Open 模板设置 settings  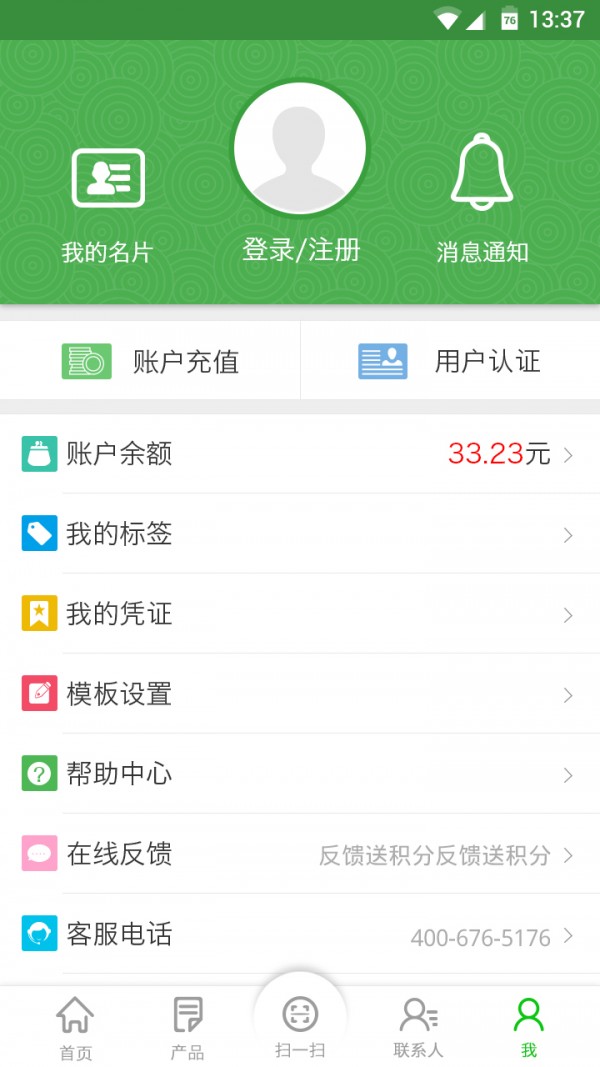[300, 694]
